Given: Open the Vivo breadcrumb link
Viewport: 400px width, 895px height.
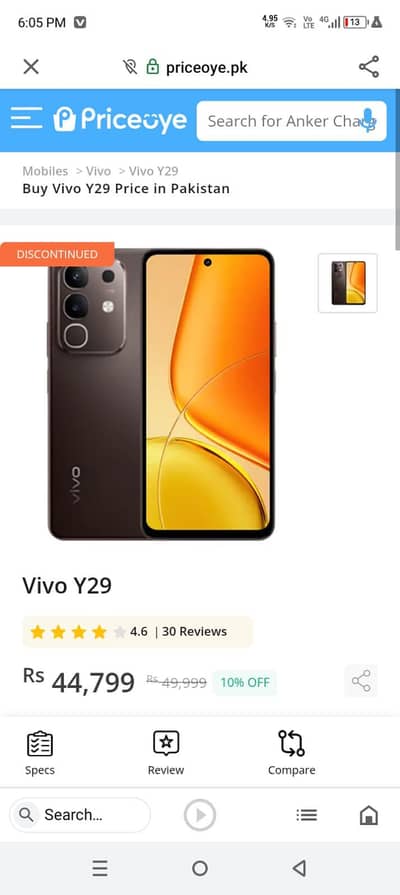Looking at the screenshot, I should pyautogui.click(x=98, y=171).
